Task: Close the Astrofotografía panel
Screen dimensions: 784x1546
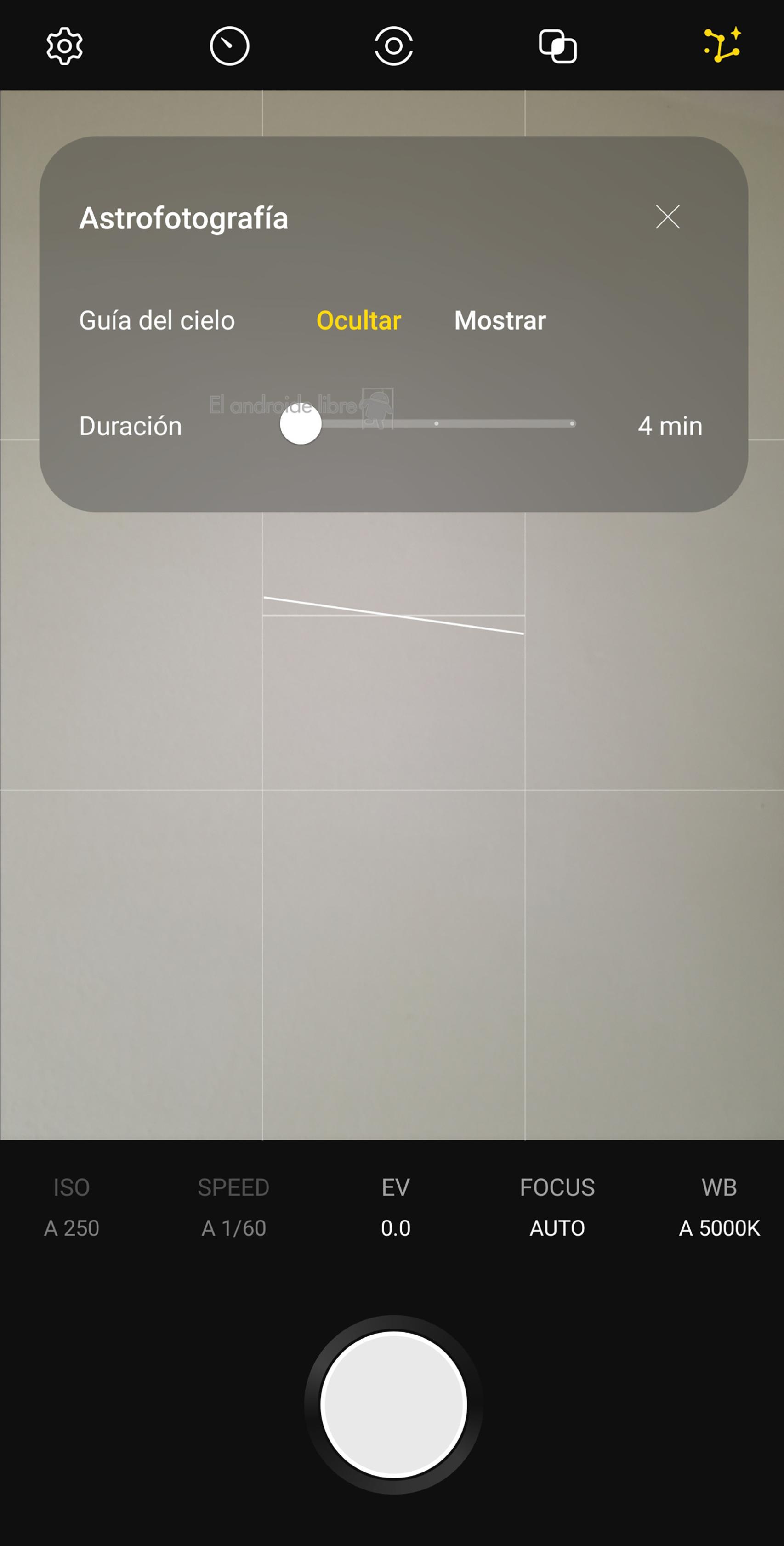Action: [x=667, y=217]
